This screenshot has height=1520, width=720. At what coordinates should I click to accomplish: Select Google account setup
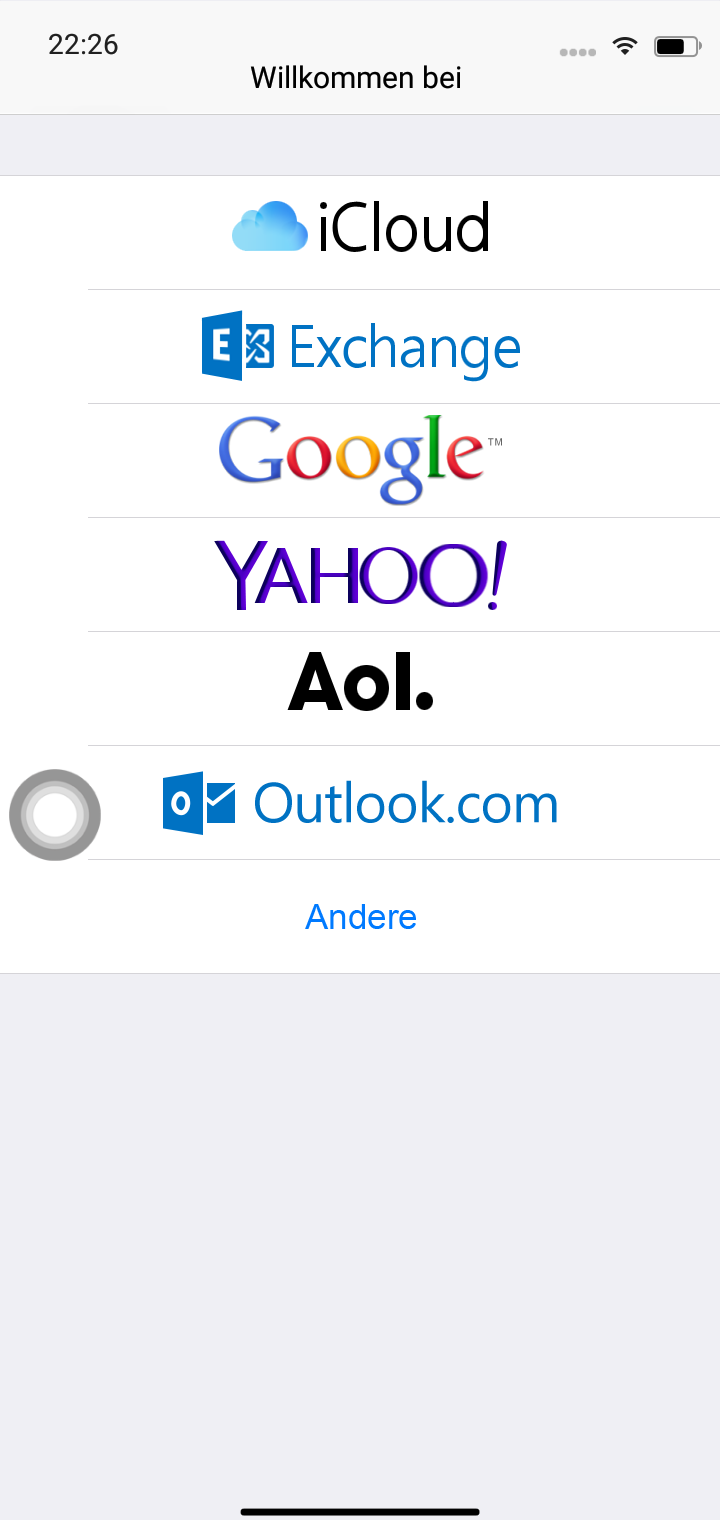coord(361,460)
